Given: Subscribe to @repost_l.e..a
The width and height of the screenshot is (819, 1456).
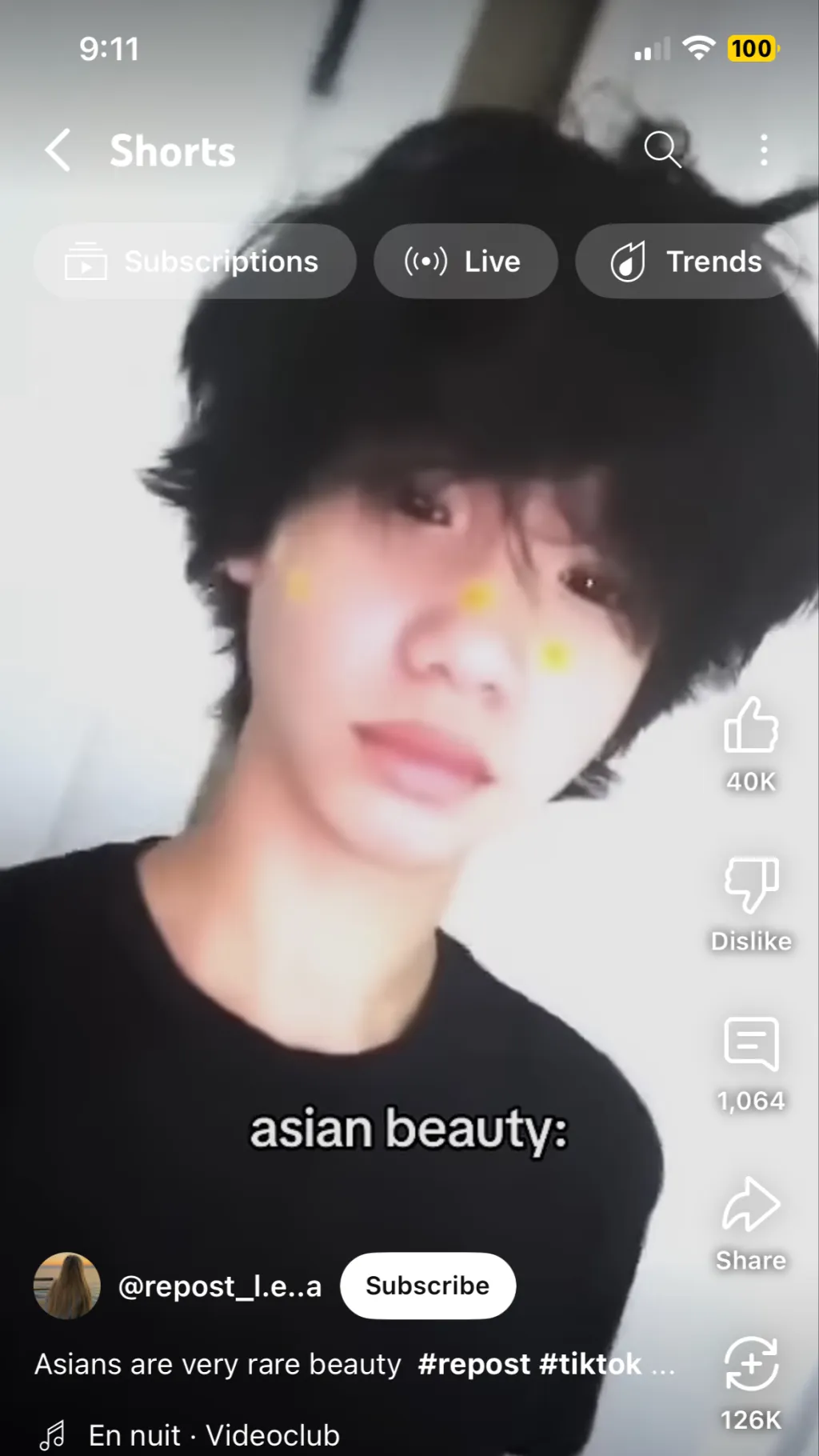Looking at the screenshot, I should tap(427, 1286).
